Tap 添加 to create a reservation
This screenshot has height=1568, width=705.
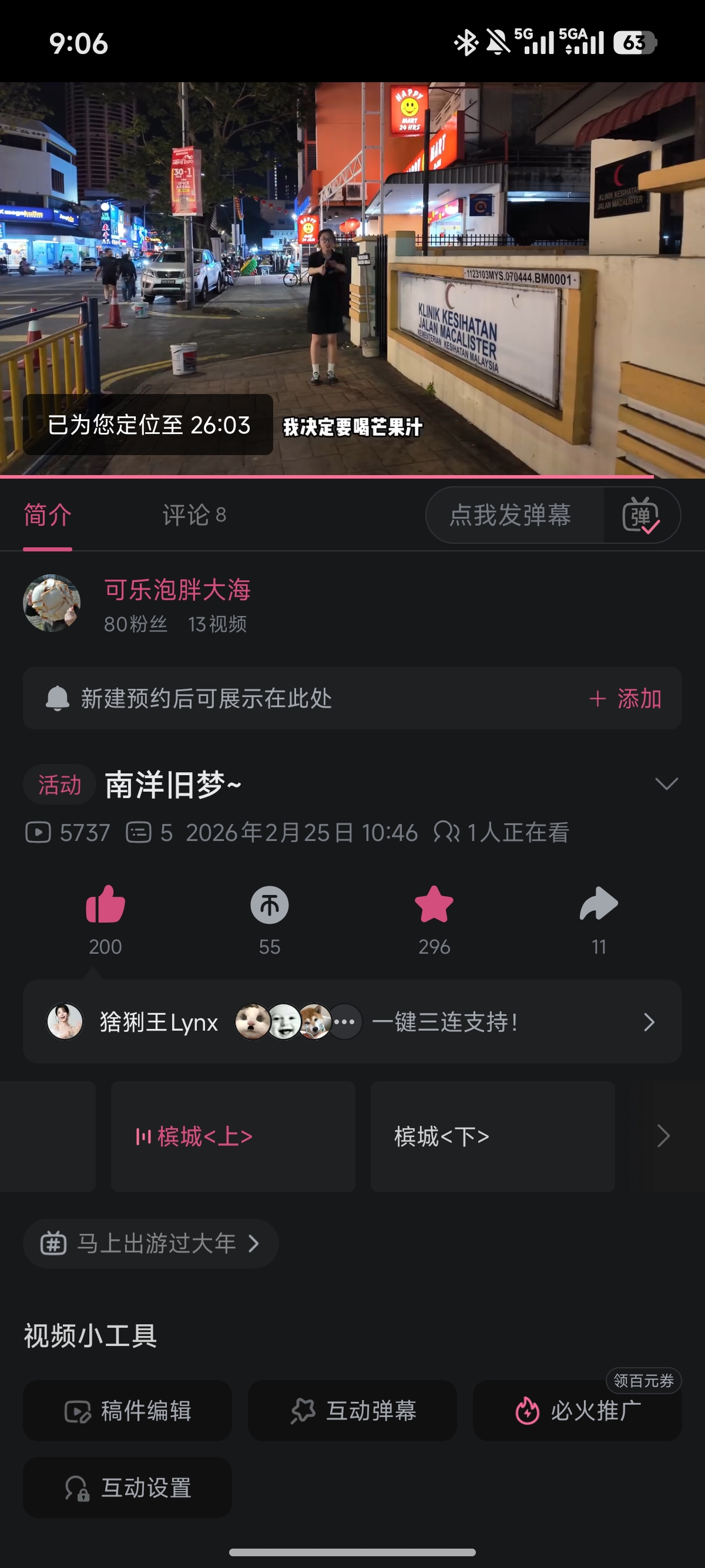pyautogui.click(x=625, y=698)
